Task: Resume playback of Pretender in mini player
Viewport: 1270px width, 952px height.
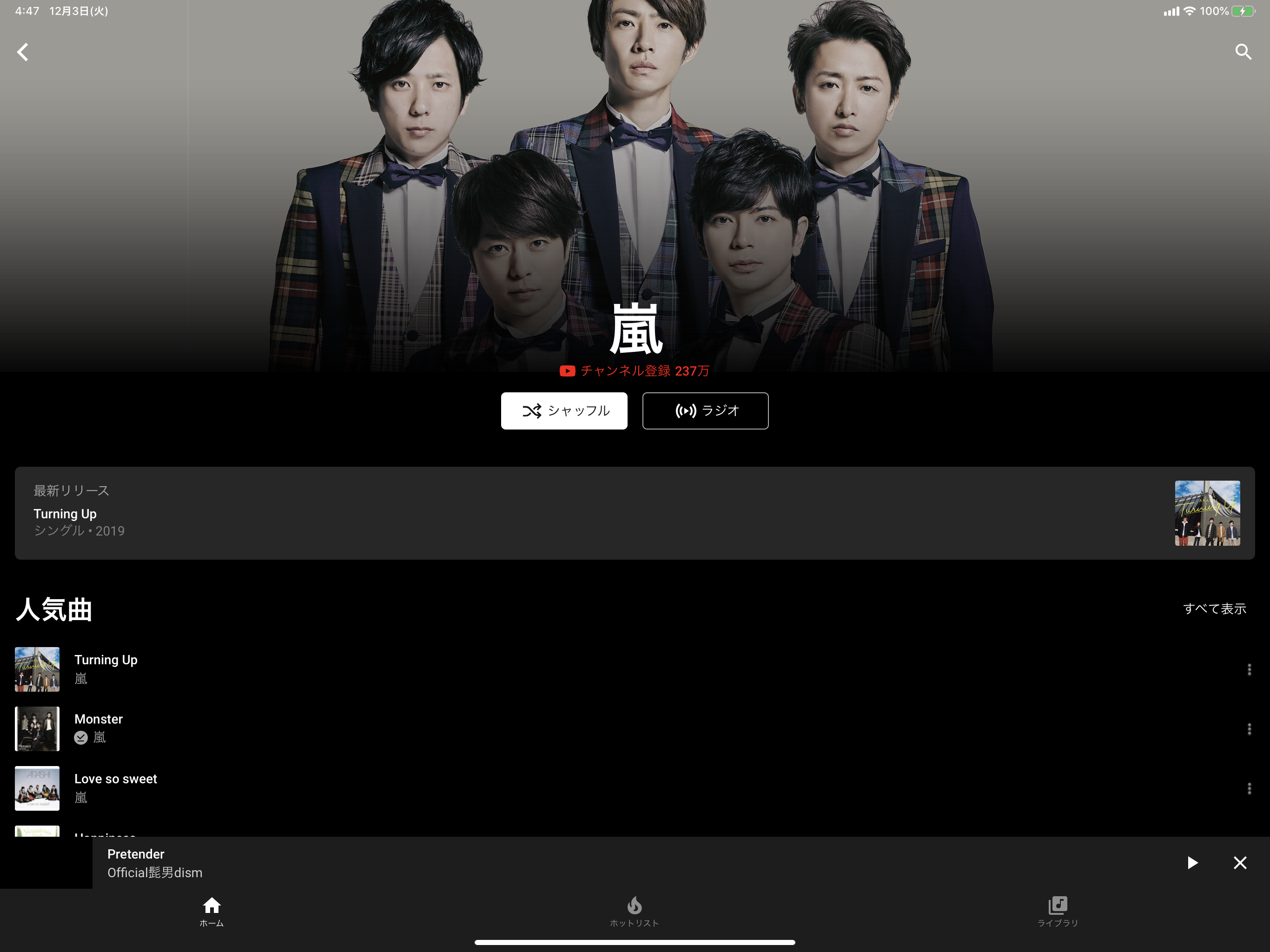Action: click(1192, 862)
